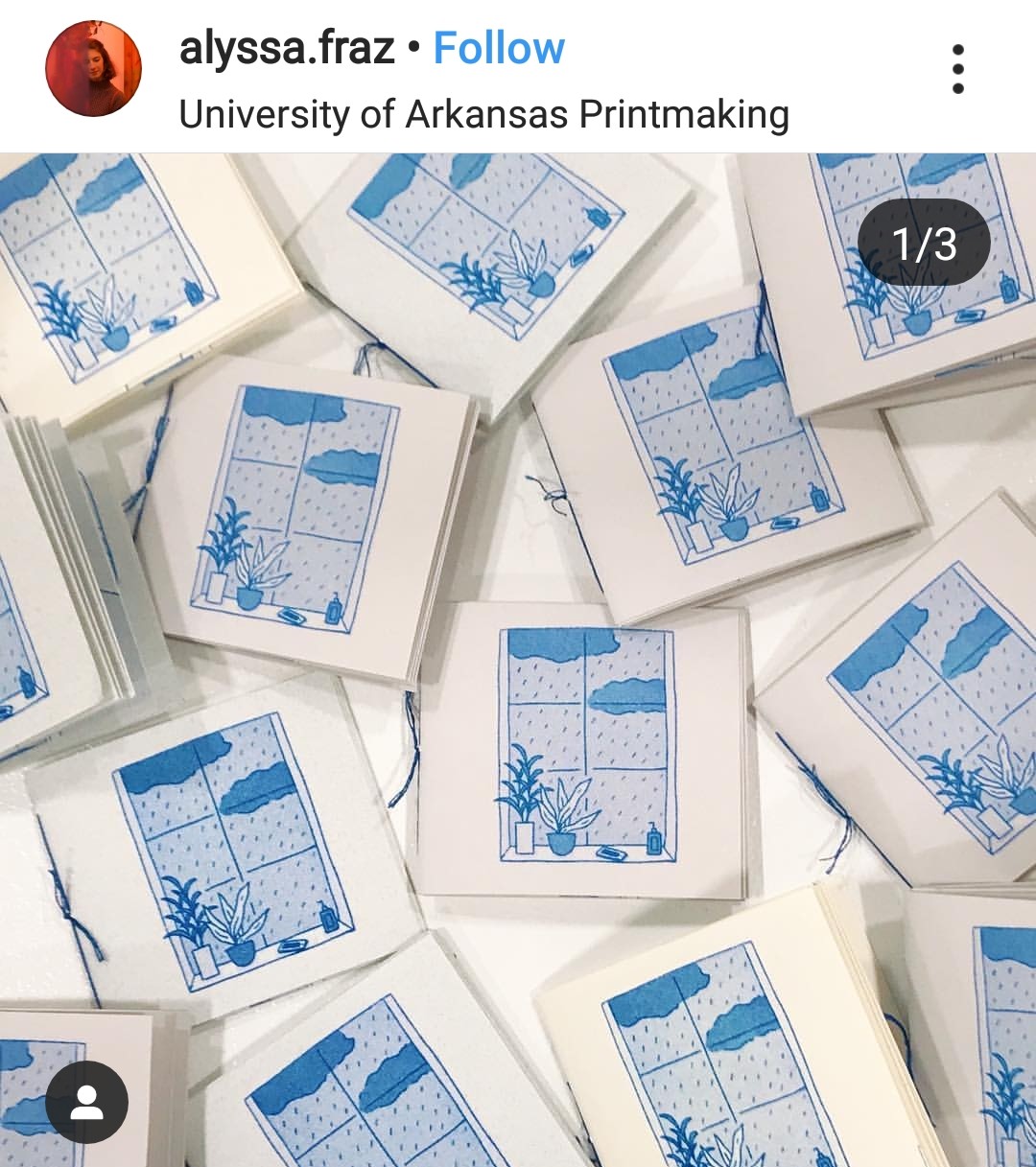Open the University of Arkansas Printmaking location
The width and height of the screenshot is (1036, 1167).
pyautogui.click(x=483, y=114)
